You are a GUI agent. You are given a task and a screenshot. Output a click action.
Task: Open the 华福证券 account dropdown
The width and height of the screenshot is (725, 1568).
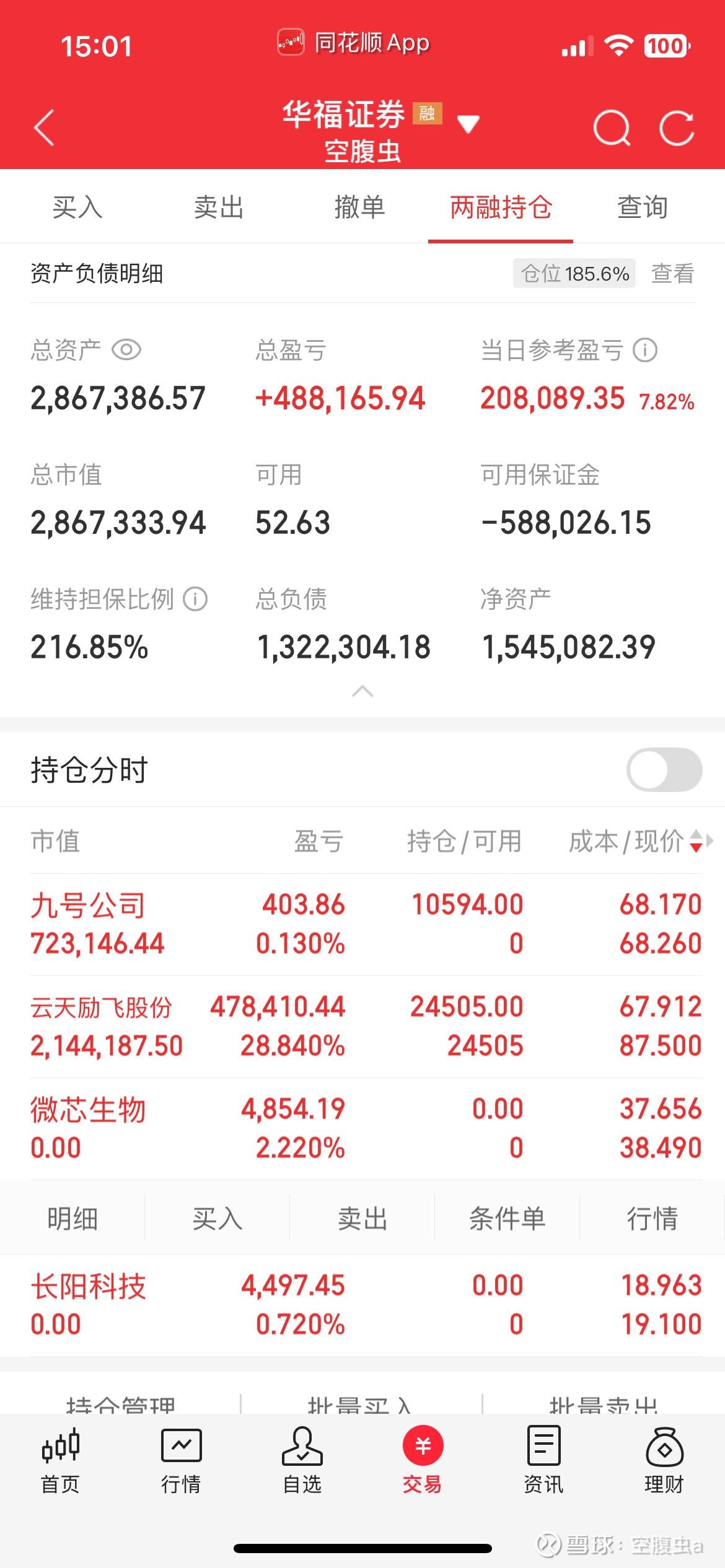point(468,124)
